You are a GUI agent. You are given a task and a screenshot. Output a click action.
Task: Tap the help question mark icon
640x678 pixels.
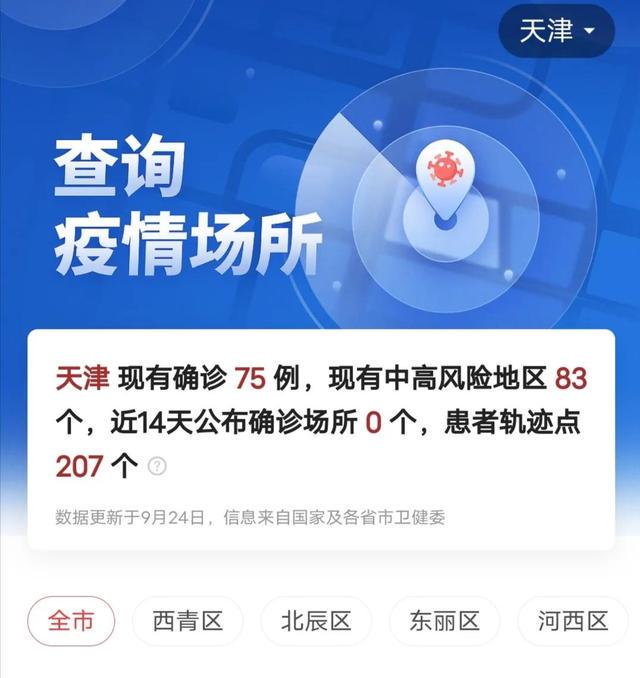pyautogui.click(x=157, y=466)
